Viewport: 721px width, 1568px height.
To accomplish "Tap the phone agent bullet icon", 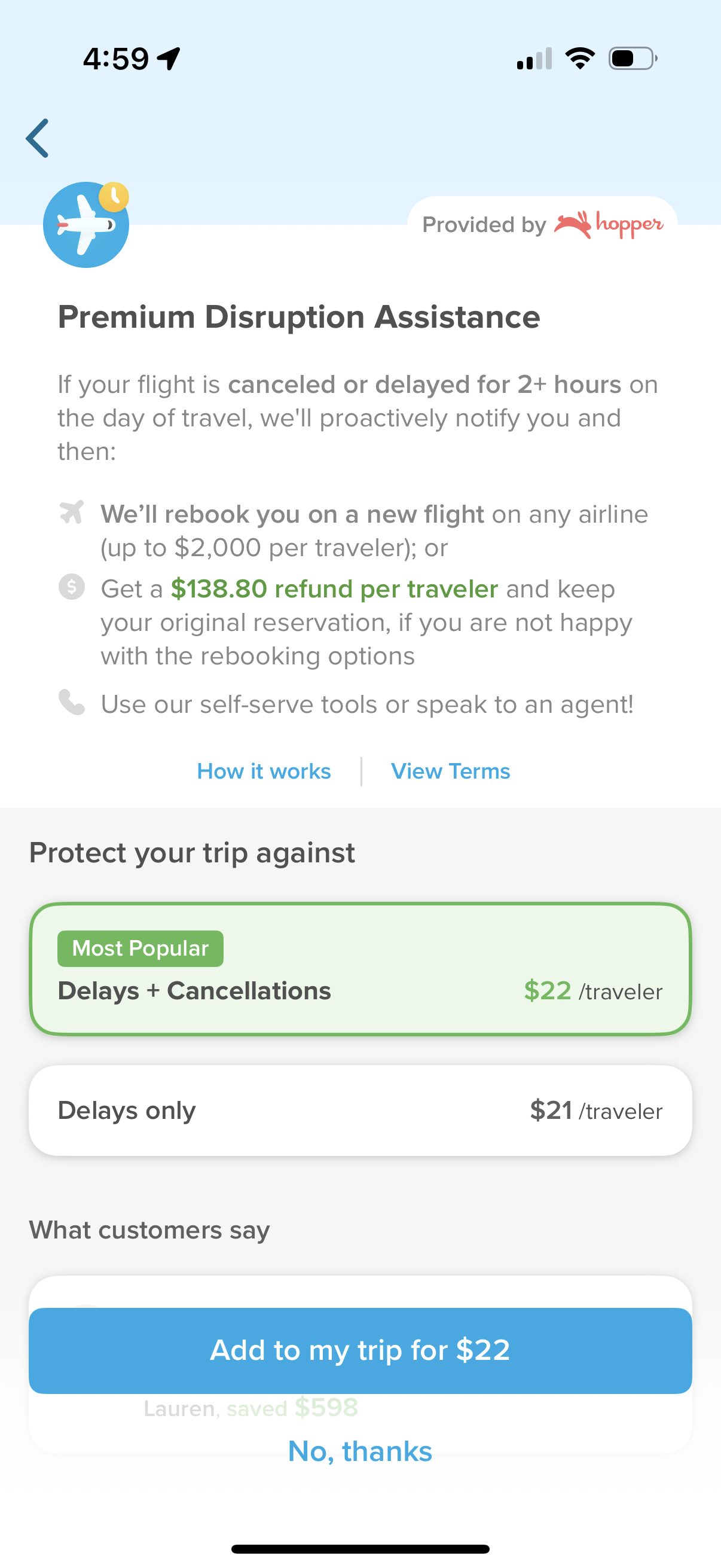I will tap(71, 703).
